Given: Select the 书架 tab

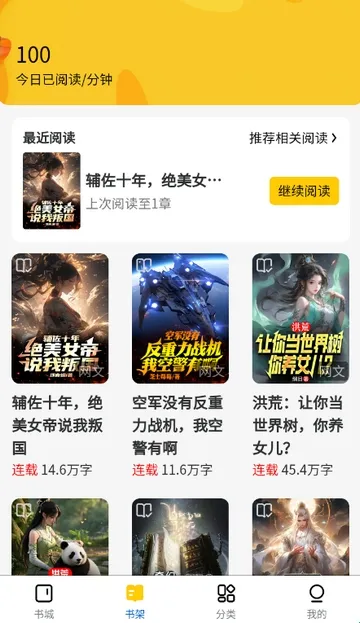Looking at the screenshot, I should (x=135, y=601).
